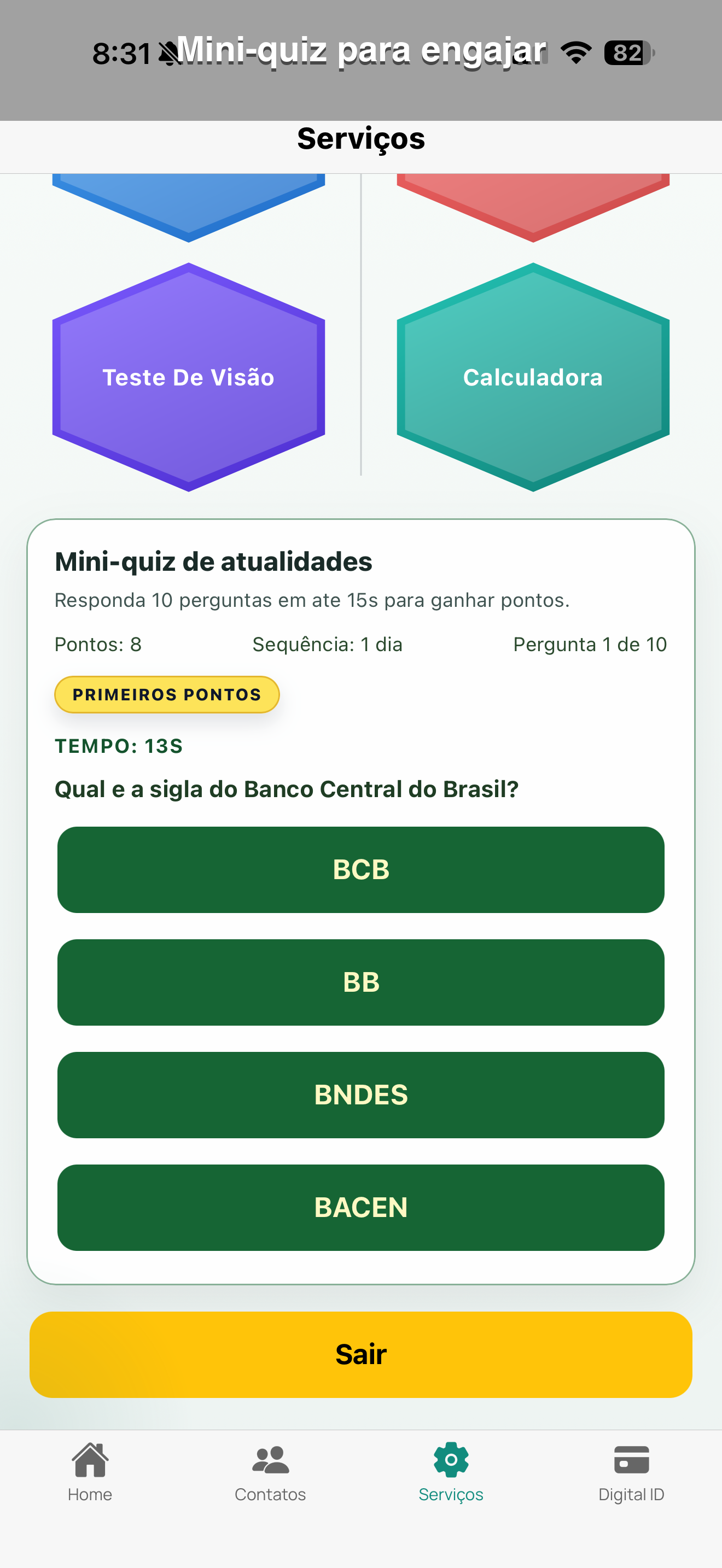Open the Calculadora hexagon
Image resolution: width=722 pixels, height=1568 pixels.
532,377
